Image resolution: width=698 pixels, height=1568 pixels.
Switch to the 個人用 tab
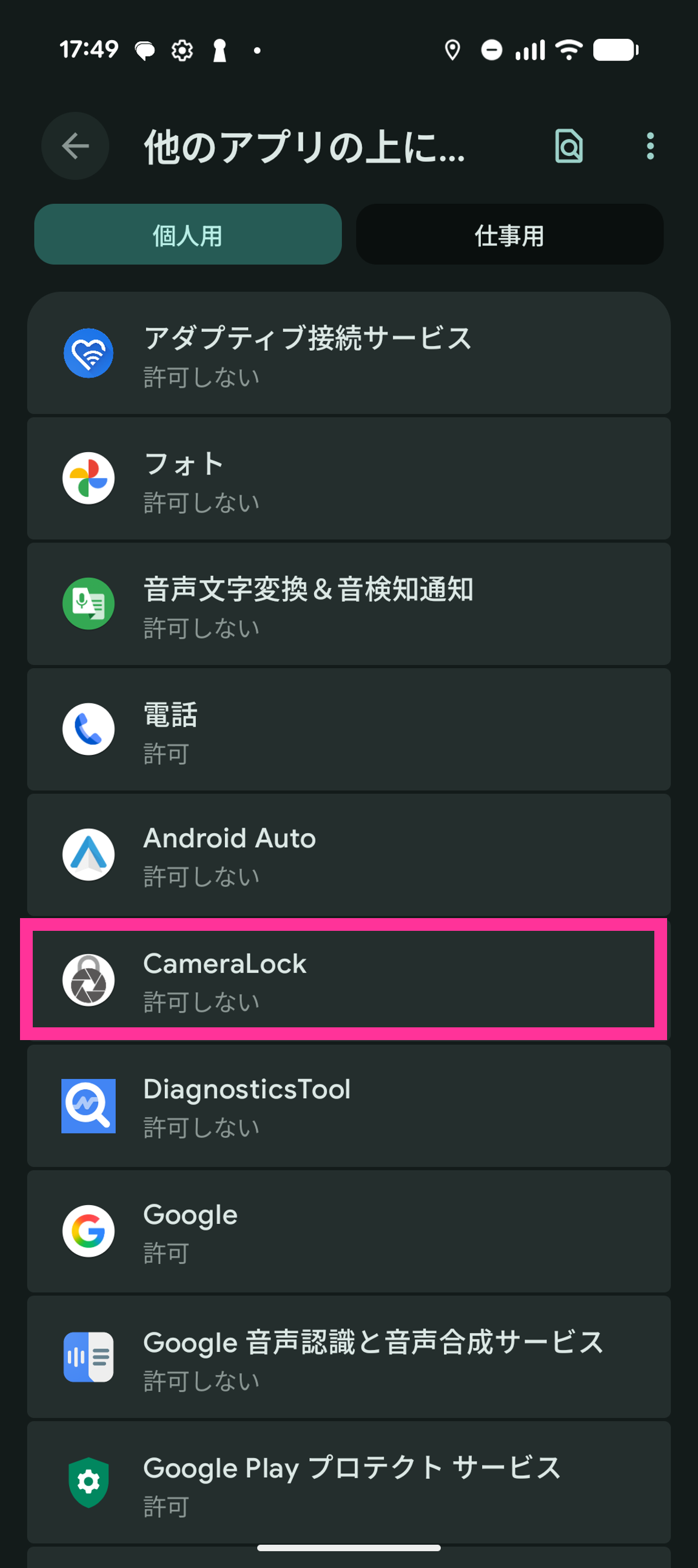tap(187, 235)
